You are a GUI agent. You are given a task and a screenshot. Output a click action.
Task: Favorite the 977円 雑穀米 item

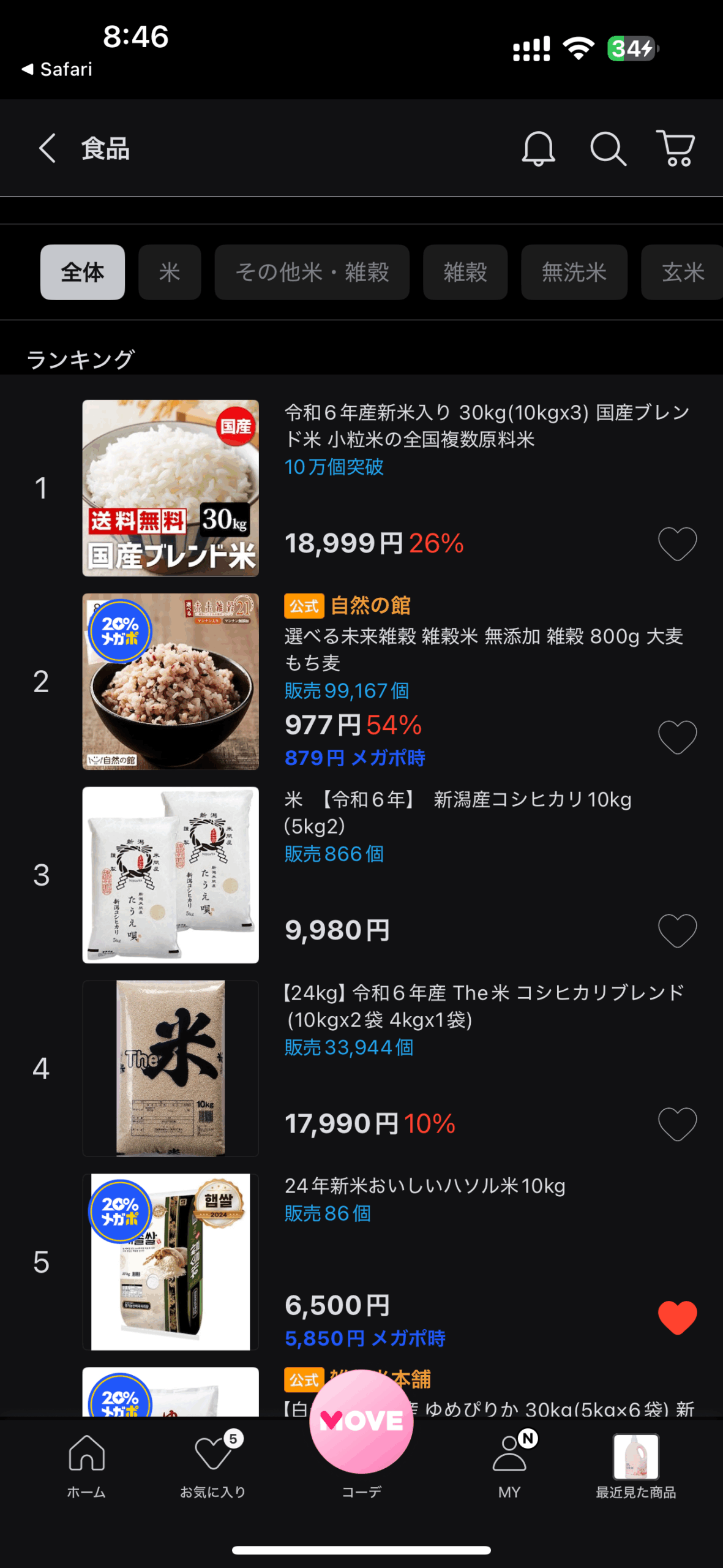[677, 737]
